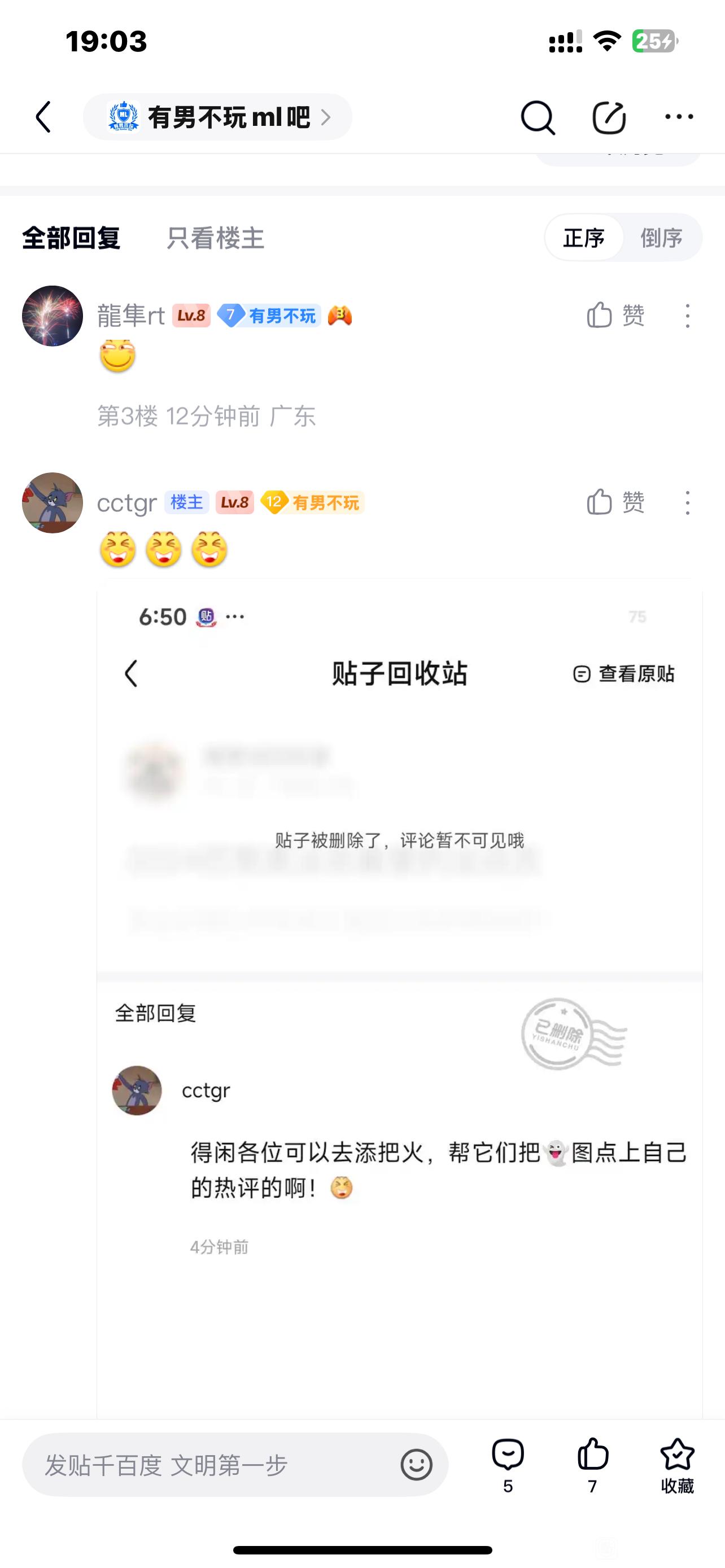Like 龍隼rt's reply
The height and width of the screenshot is (1568, 725).
(615, 316)
